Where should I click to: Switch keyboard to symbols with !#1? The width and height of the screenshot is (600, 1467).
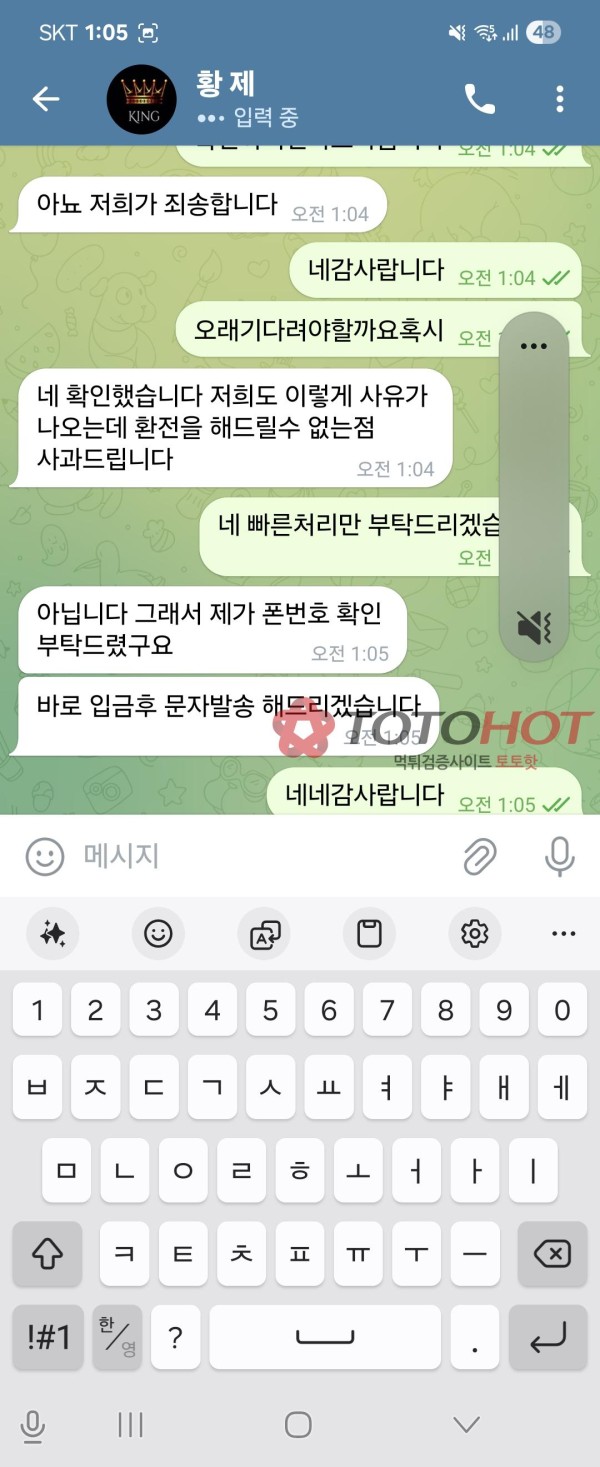(x=48, y=1337)
